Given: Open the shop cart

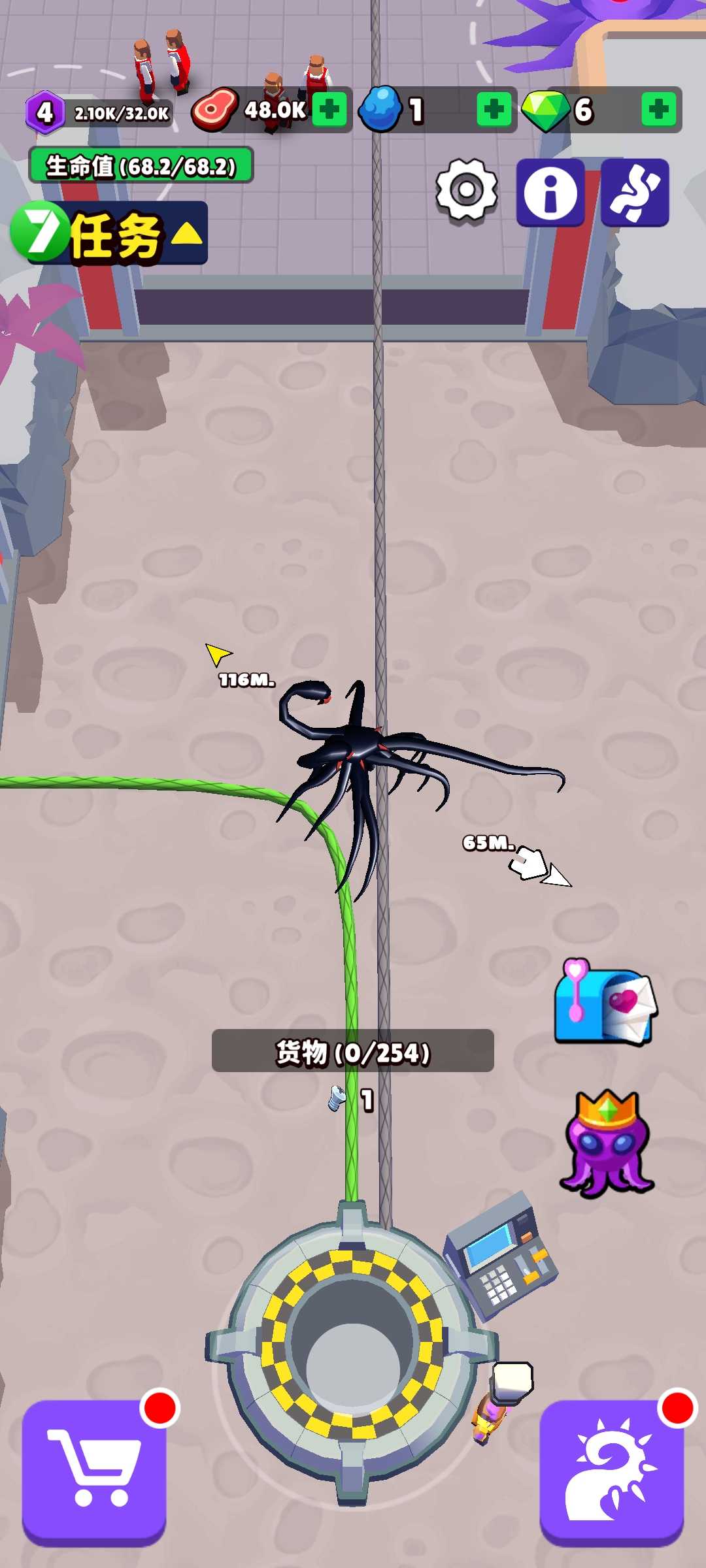Looking at the screenshot, I should tap(95, 1471).
